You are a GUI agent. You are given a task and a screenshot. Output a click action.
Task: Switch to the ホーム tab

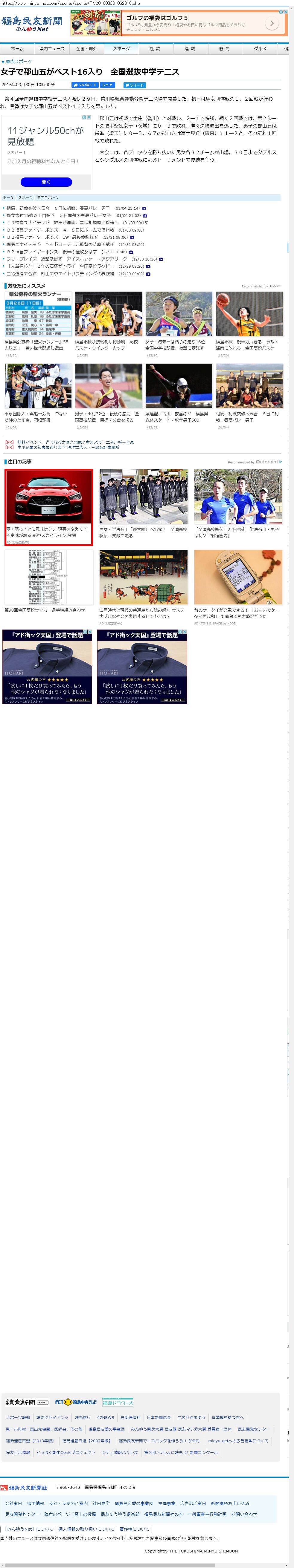click(x=17, y=49)
